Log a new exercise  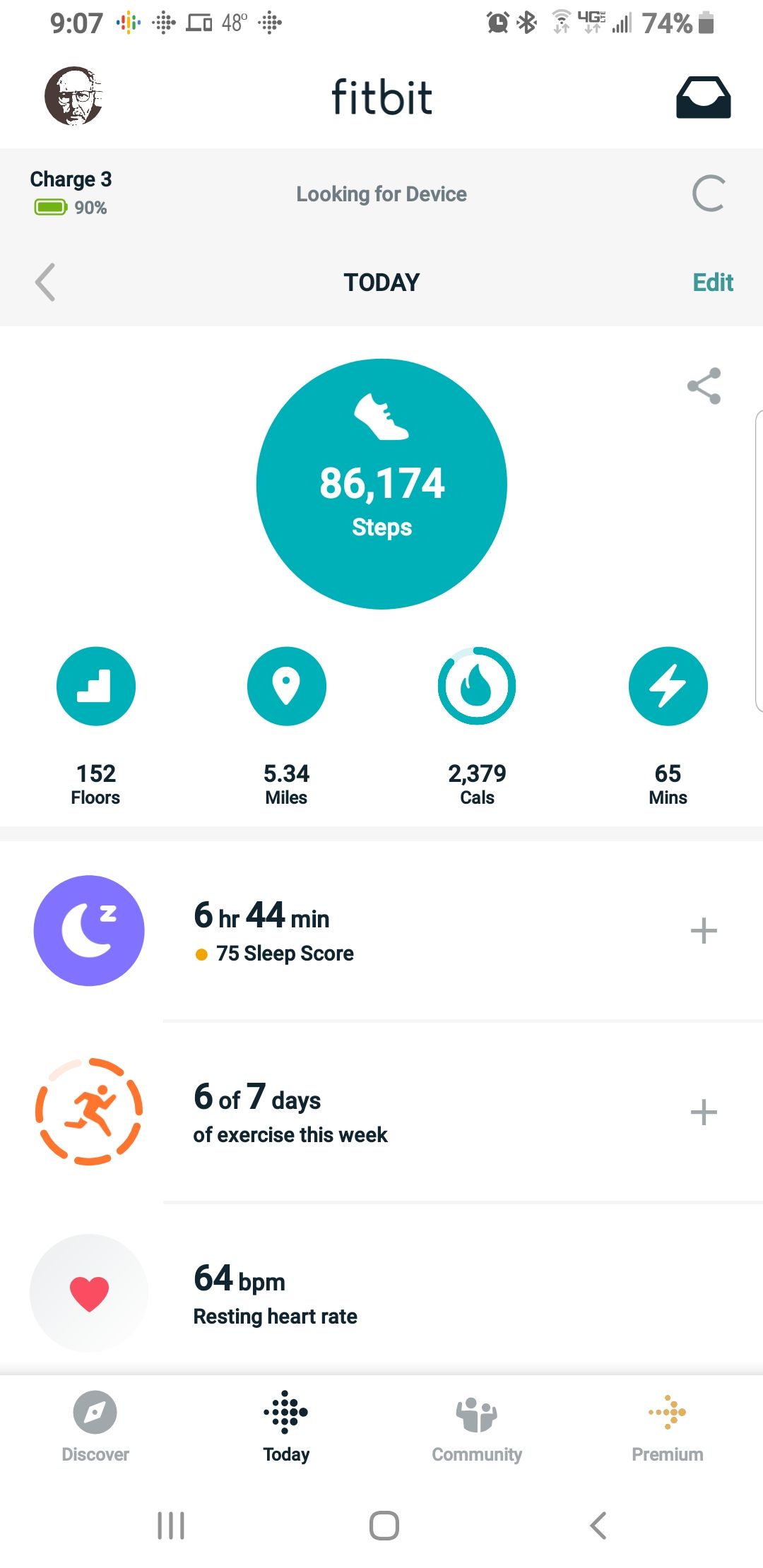(704, 1112)
